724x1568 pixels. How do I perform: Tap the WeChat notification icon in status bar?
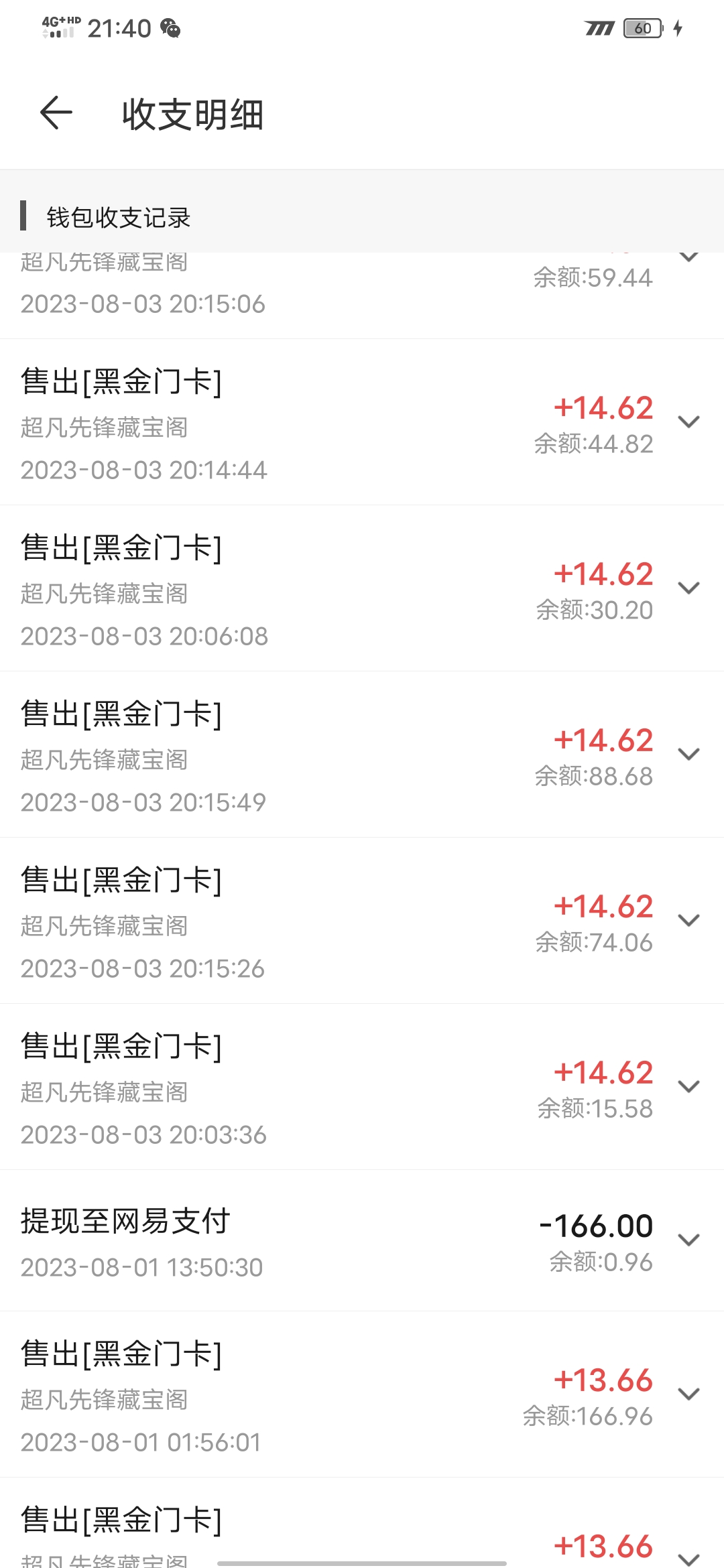[x=171, y=28]
